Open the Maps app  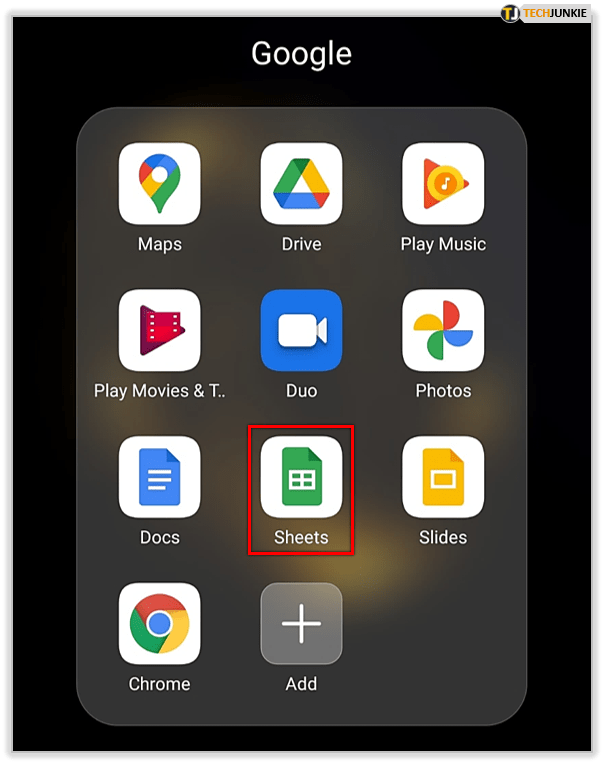coord(159,184)
